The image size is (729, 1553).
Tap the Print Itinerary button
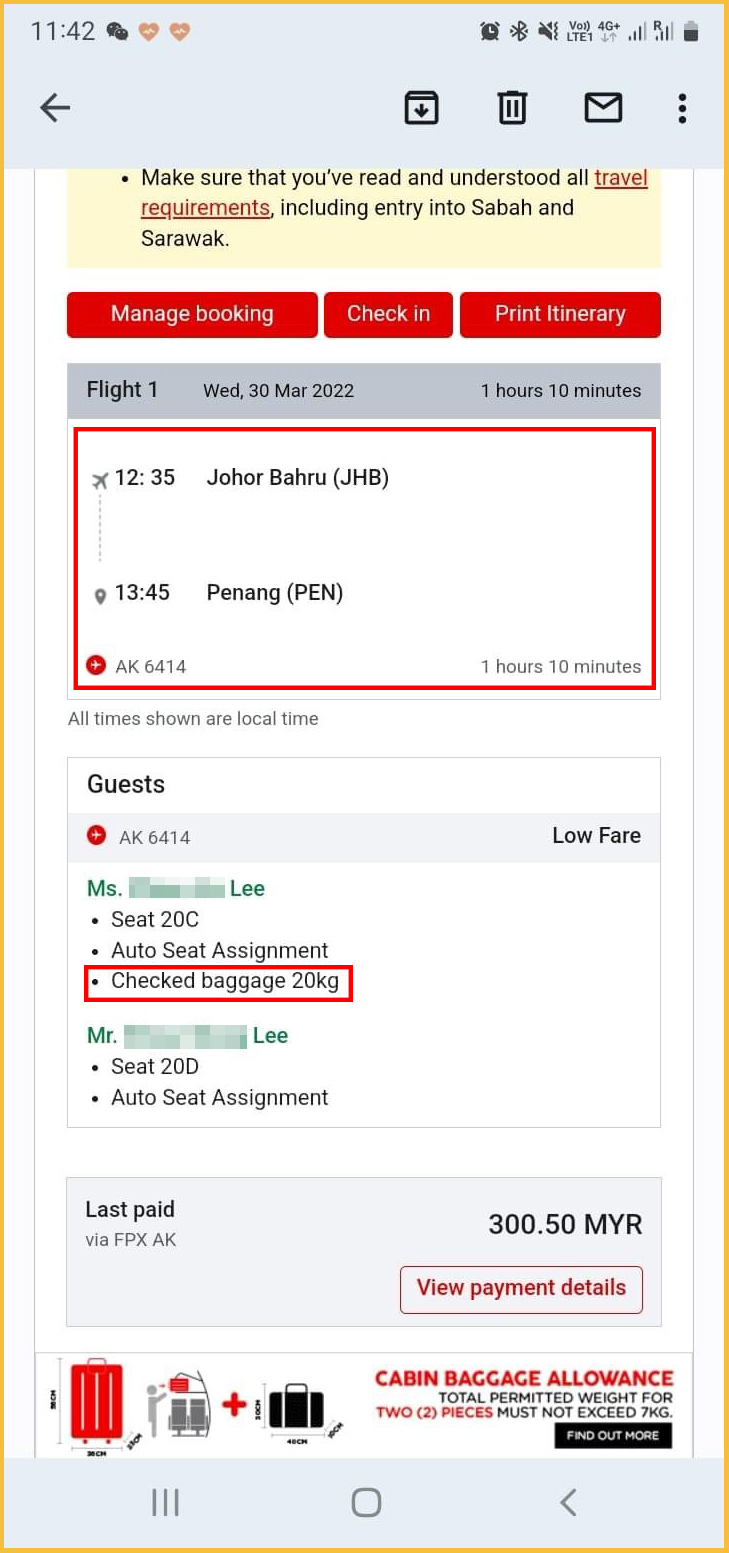[x=560, y=314]
